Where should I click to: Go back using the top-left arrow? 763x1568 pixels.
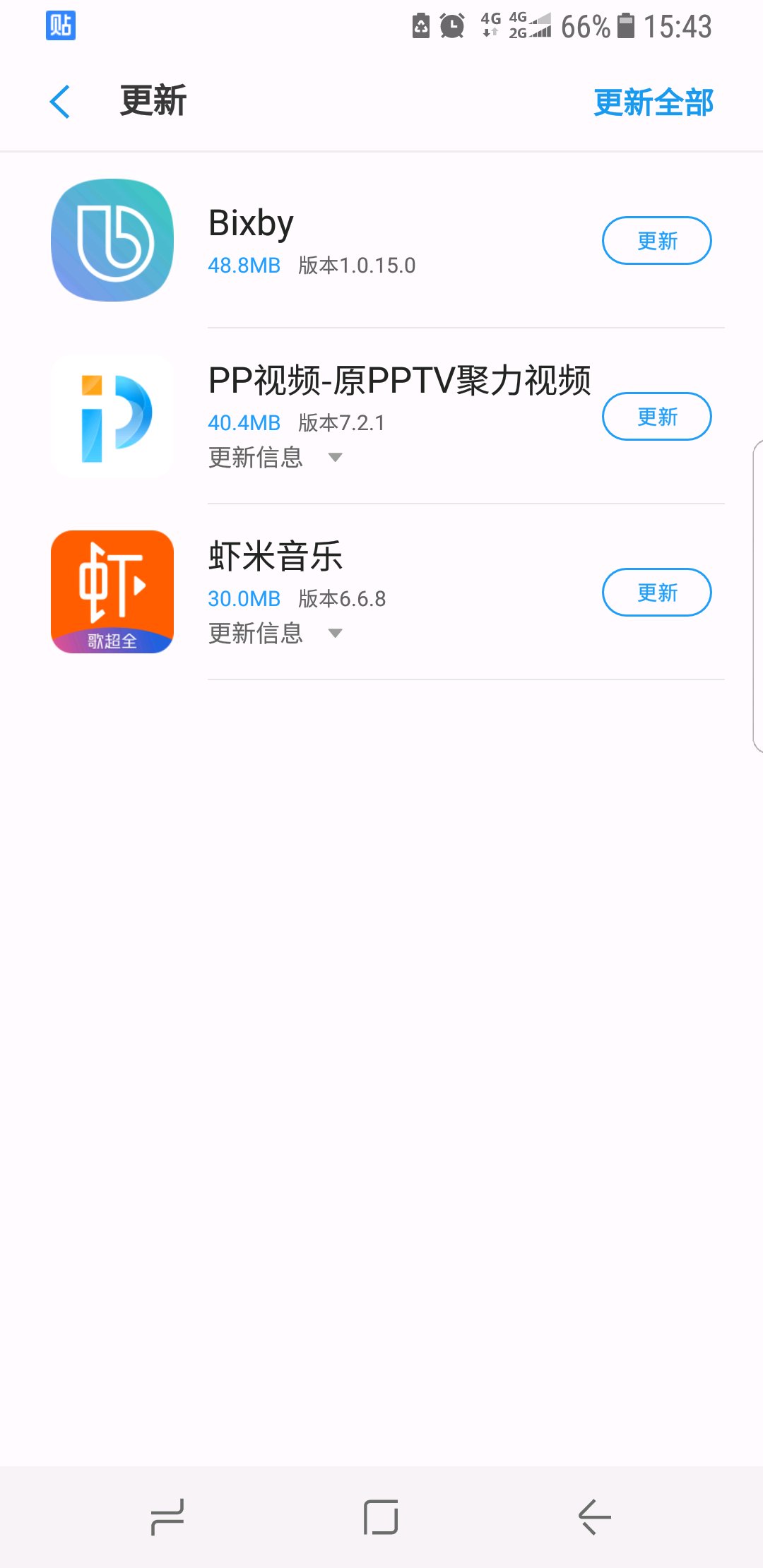point(60,102)
